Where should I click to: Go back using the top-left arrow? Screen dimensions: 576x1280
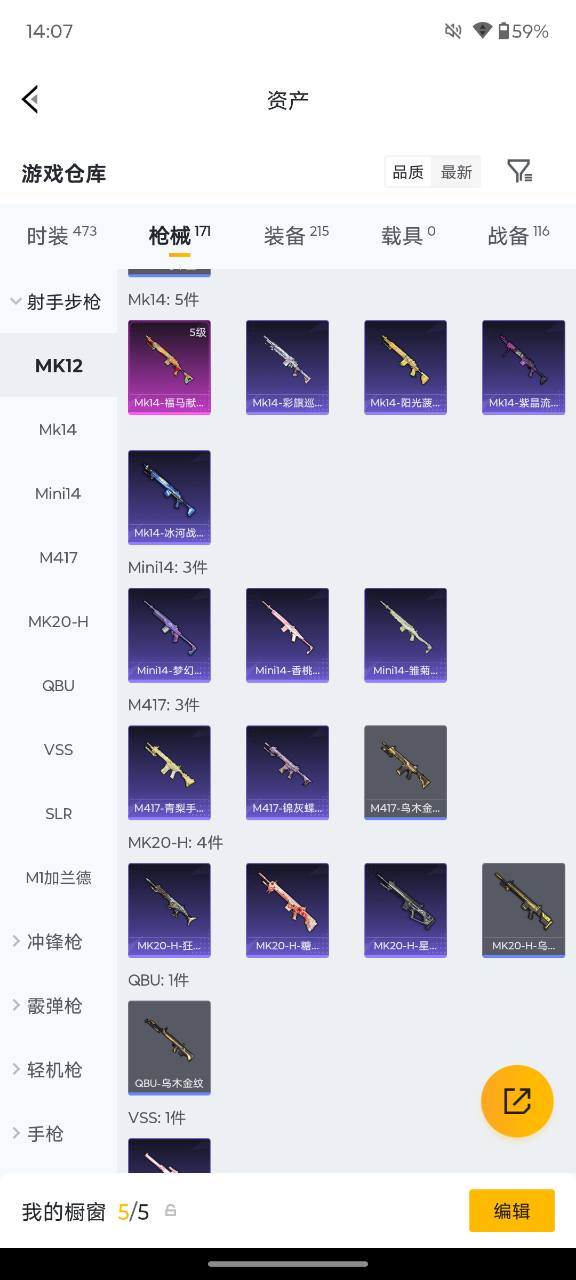point(30,99)
